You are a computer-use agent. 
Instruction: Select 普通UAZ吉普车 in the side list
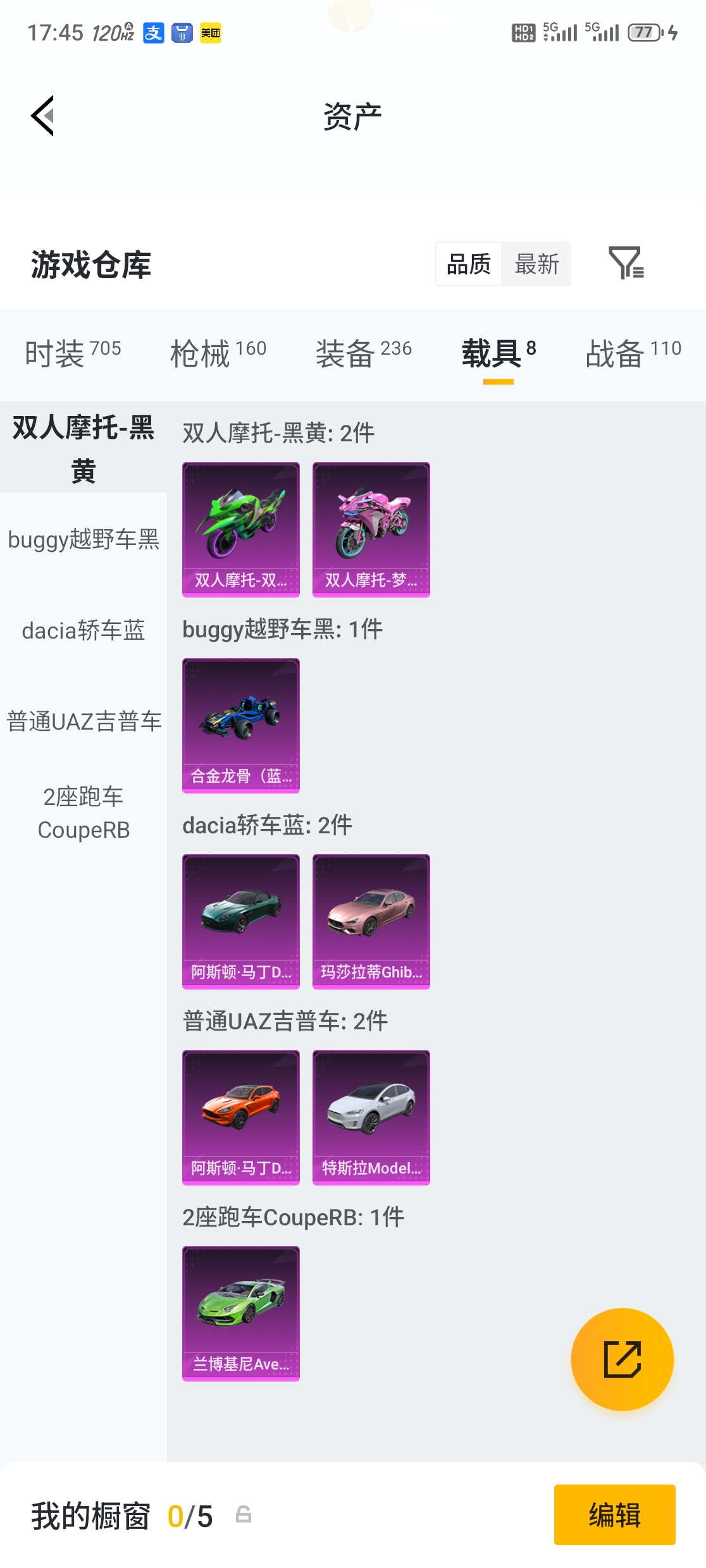84,721
